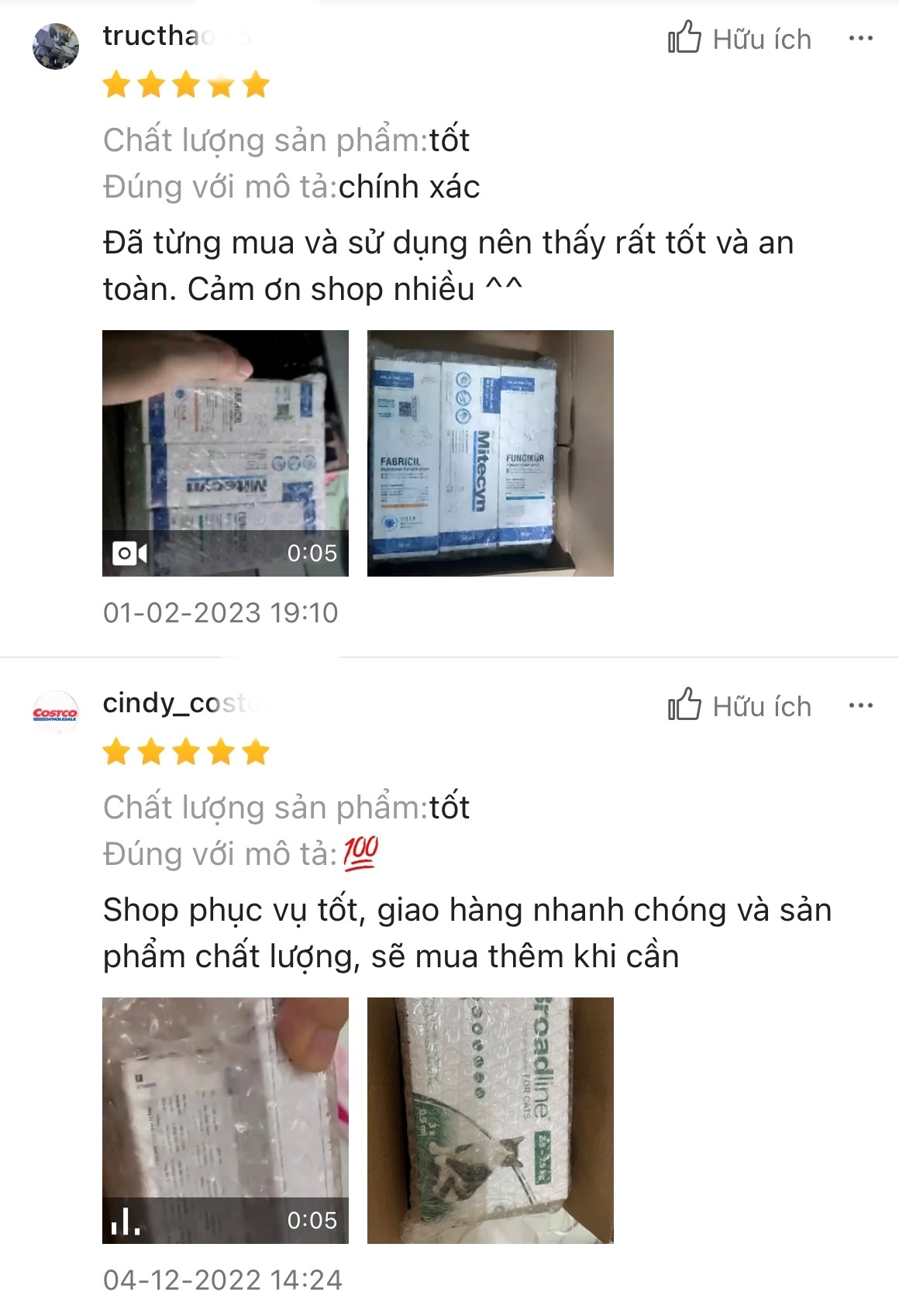899x1316 pixels.
Task: Open overflow menu on cindy_cos review
Action: pos(860,706)
